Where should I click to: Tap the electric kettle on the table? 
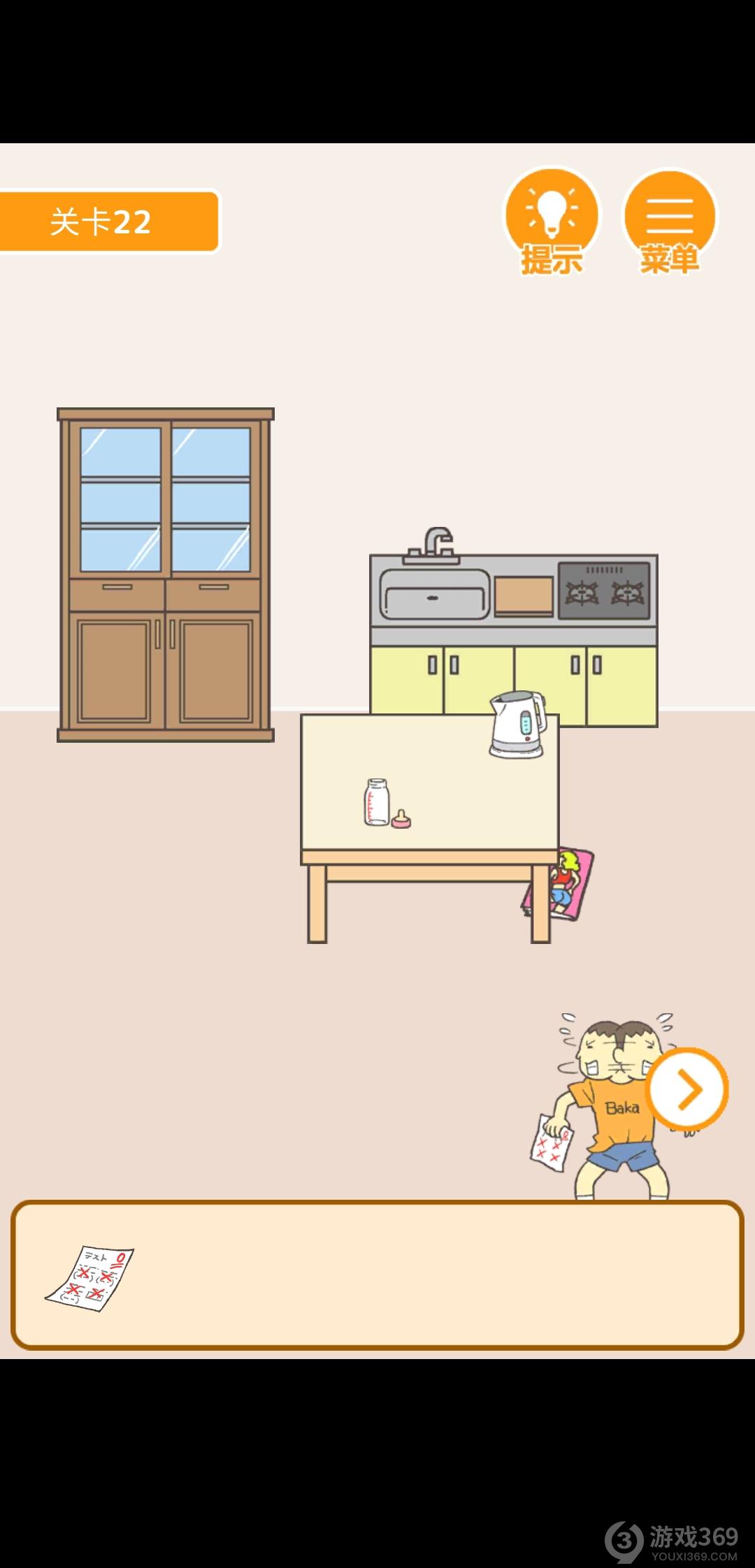(517, 725)
